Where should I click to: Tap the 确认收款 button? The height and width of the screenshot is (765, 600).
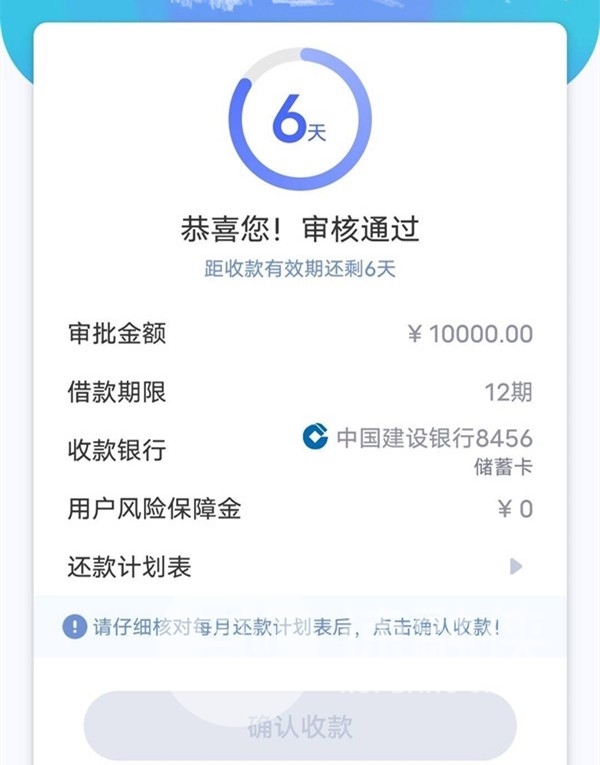click(x=299, y=726)
